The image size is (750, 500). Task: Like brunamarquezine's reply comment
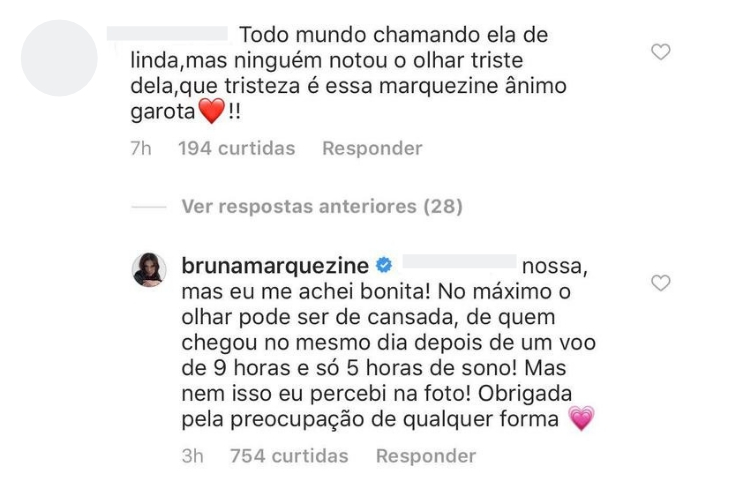click(x=660, y=284)
